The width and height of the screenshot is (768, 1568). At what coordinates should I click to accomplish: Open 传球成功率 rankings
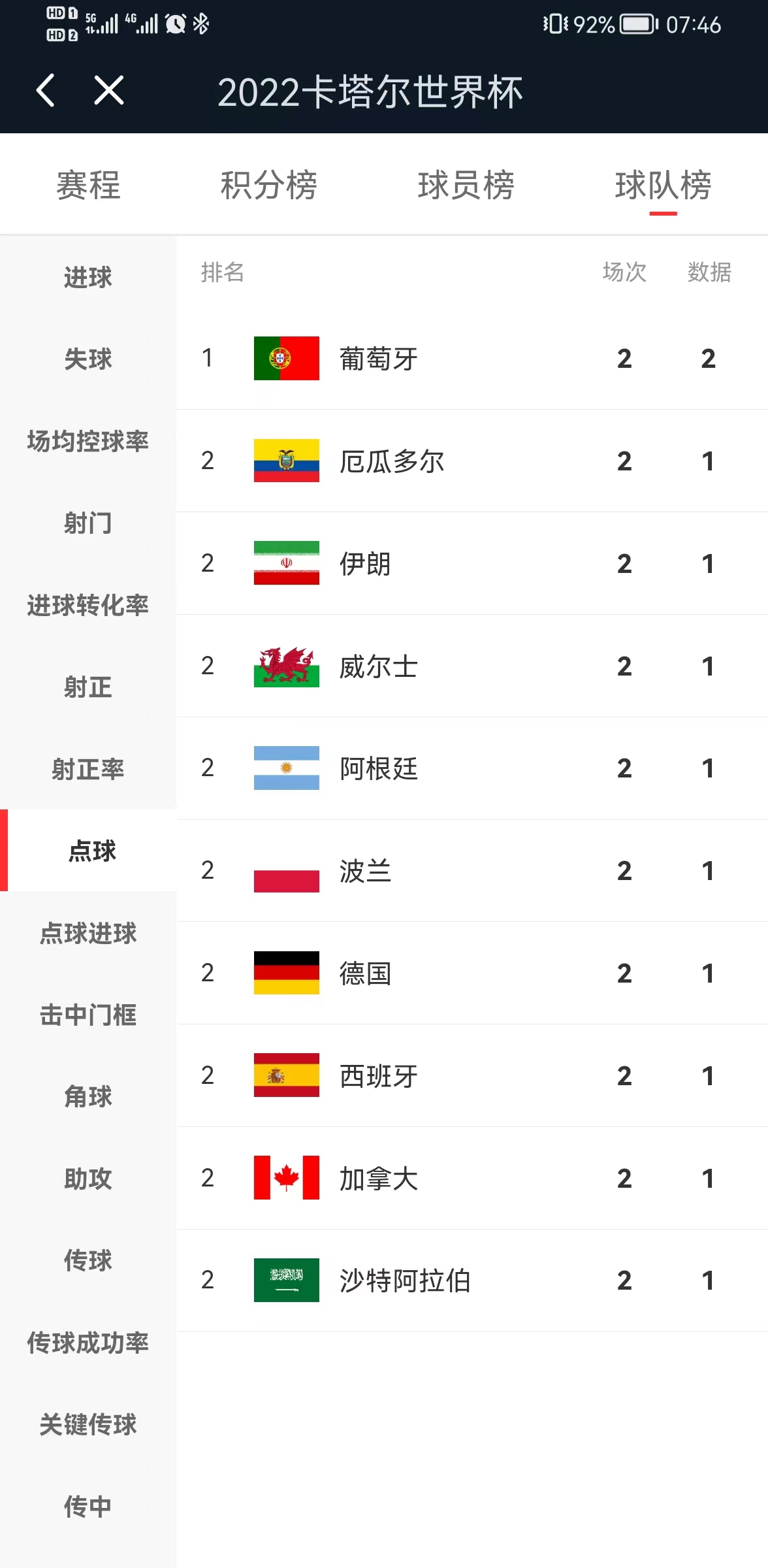(88, 1343)
